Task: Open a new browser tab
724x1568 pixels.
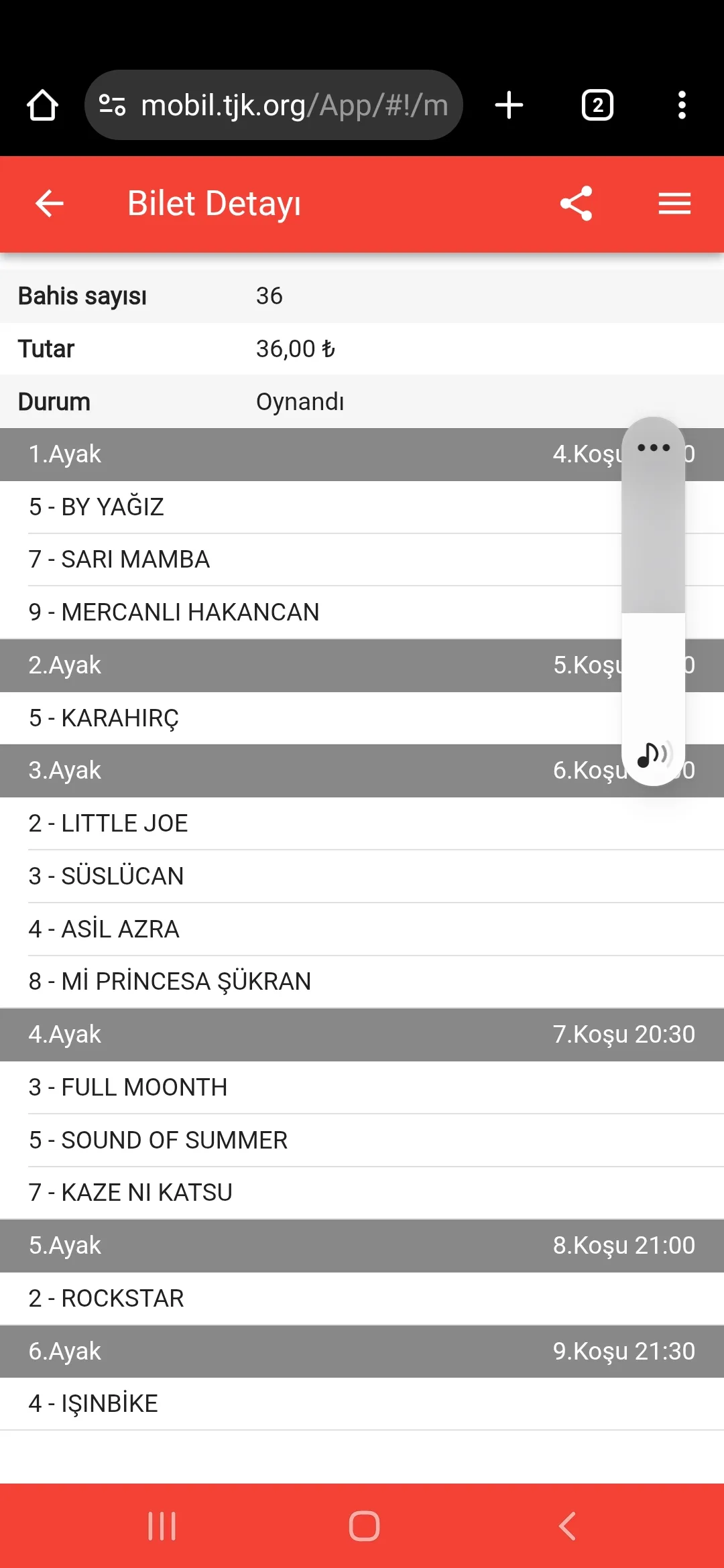Action: [509, 105]
